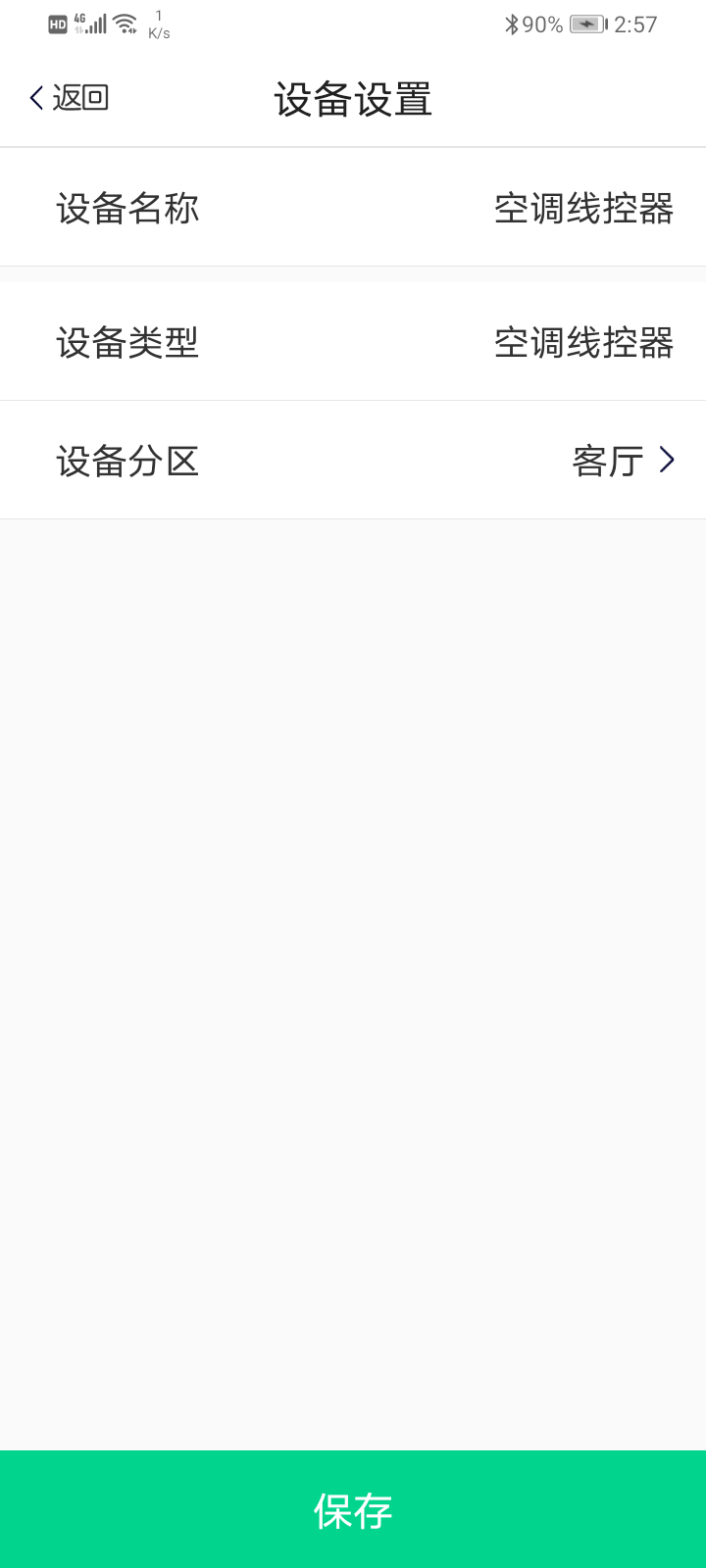Go back via the 返回 button
706x1568 pixels.
coord(69,98)
